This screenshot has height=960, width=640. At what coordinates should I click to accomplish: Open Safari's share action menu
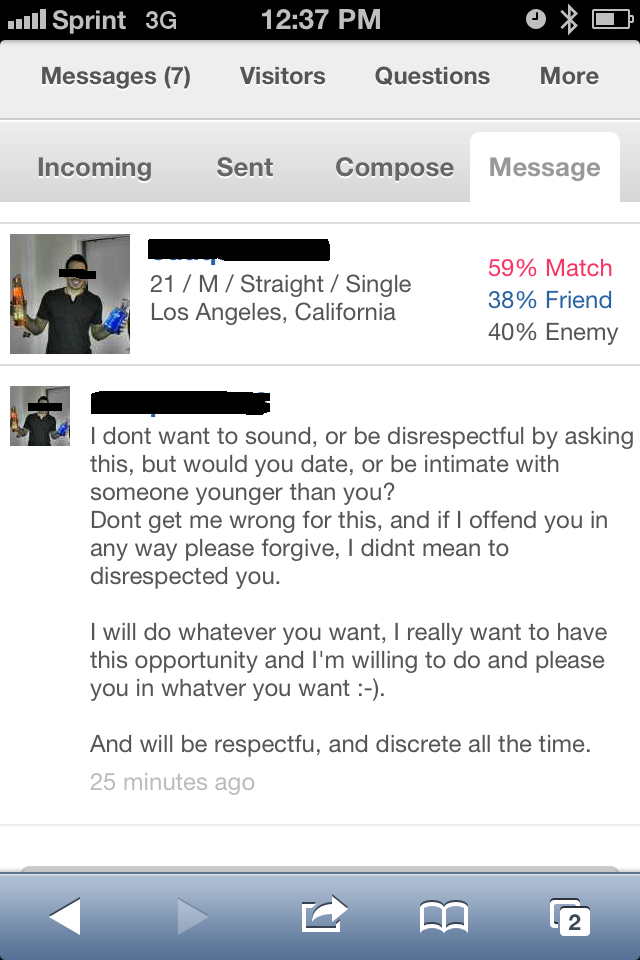coord(323,915)
